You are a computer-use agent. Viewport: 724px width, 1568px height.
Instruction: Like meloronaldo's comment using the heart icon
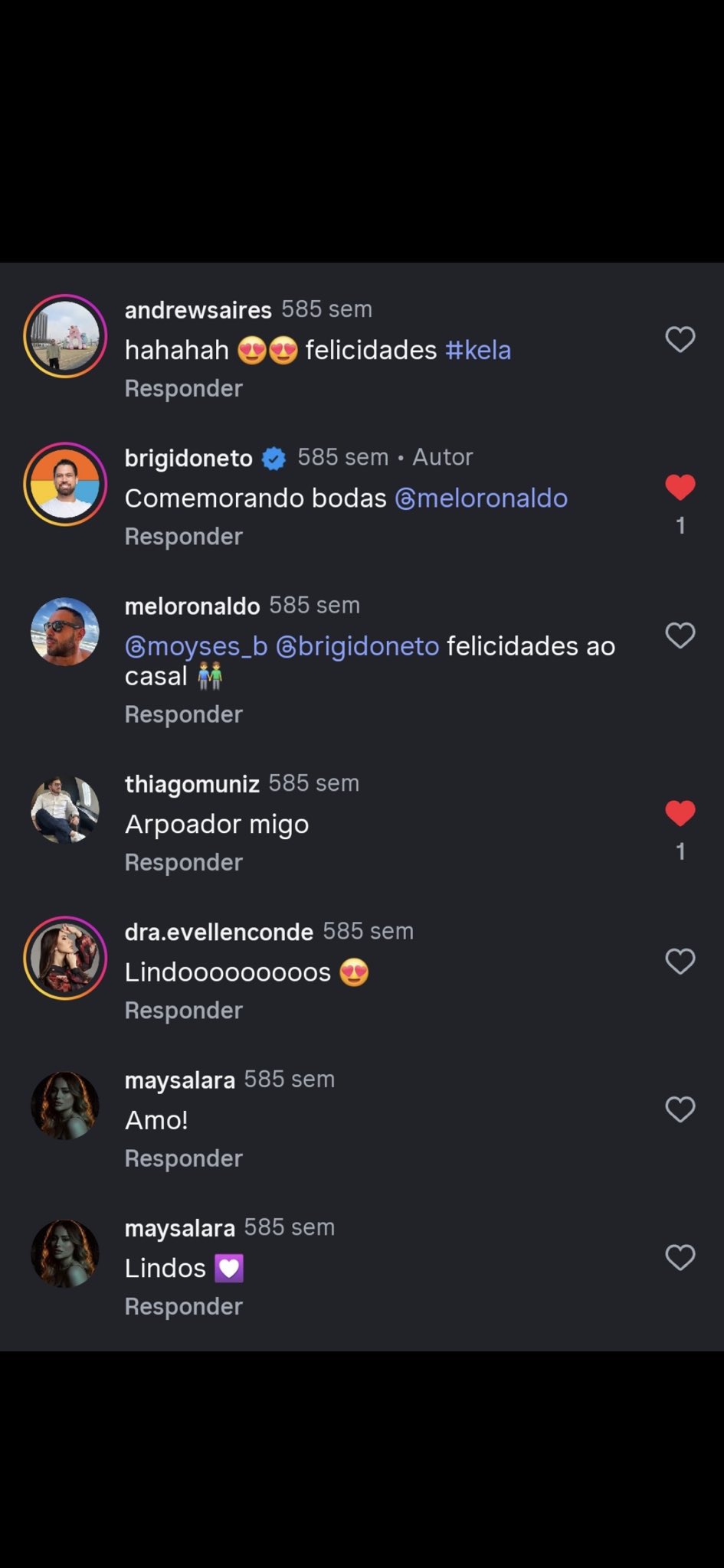point(680,635)
